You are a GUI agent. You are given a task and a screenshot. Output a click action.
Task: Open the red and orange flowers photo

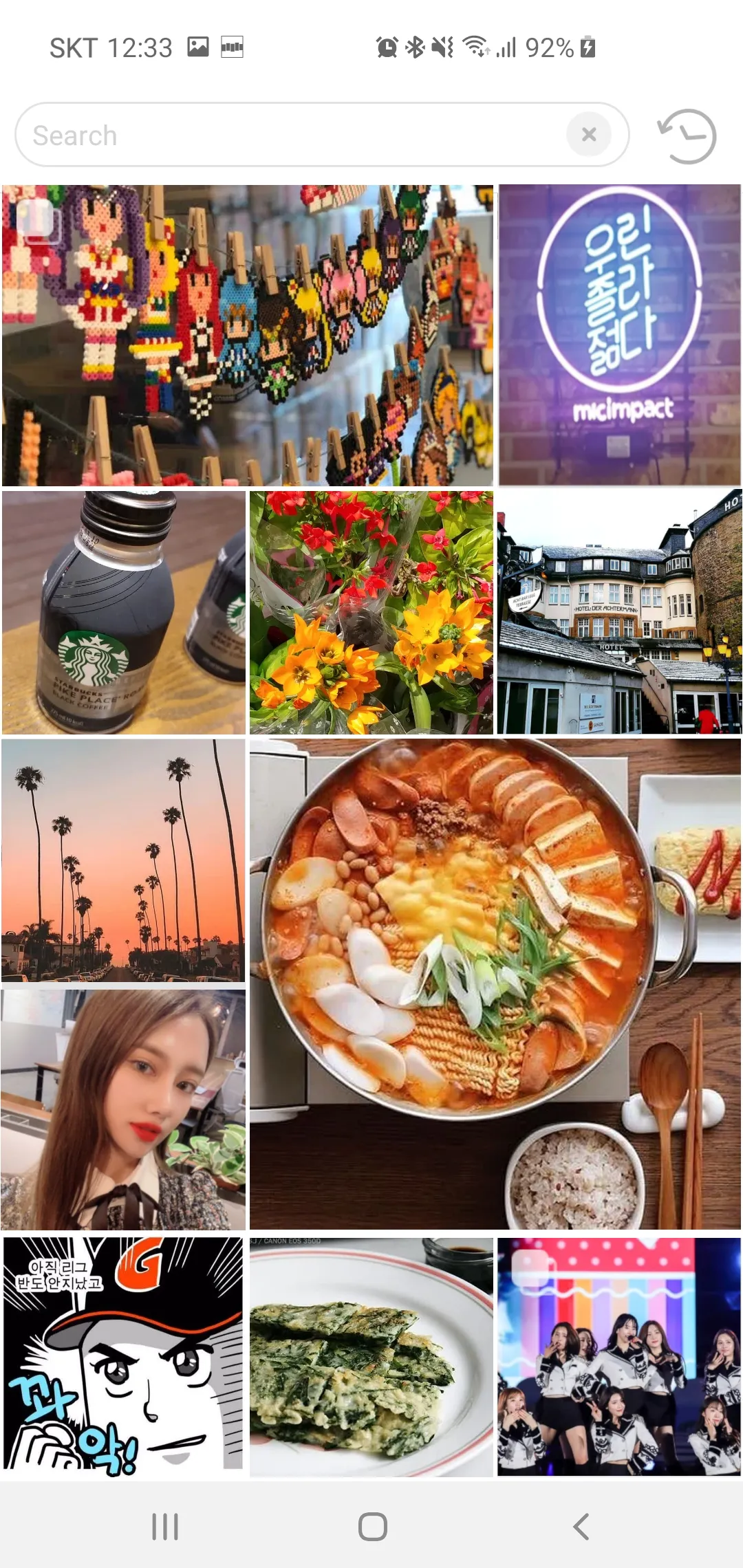pyautogui.click(x=371, y=612)
